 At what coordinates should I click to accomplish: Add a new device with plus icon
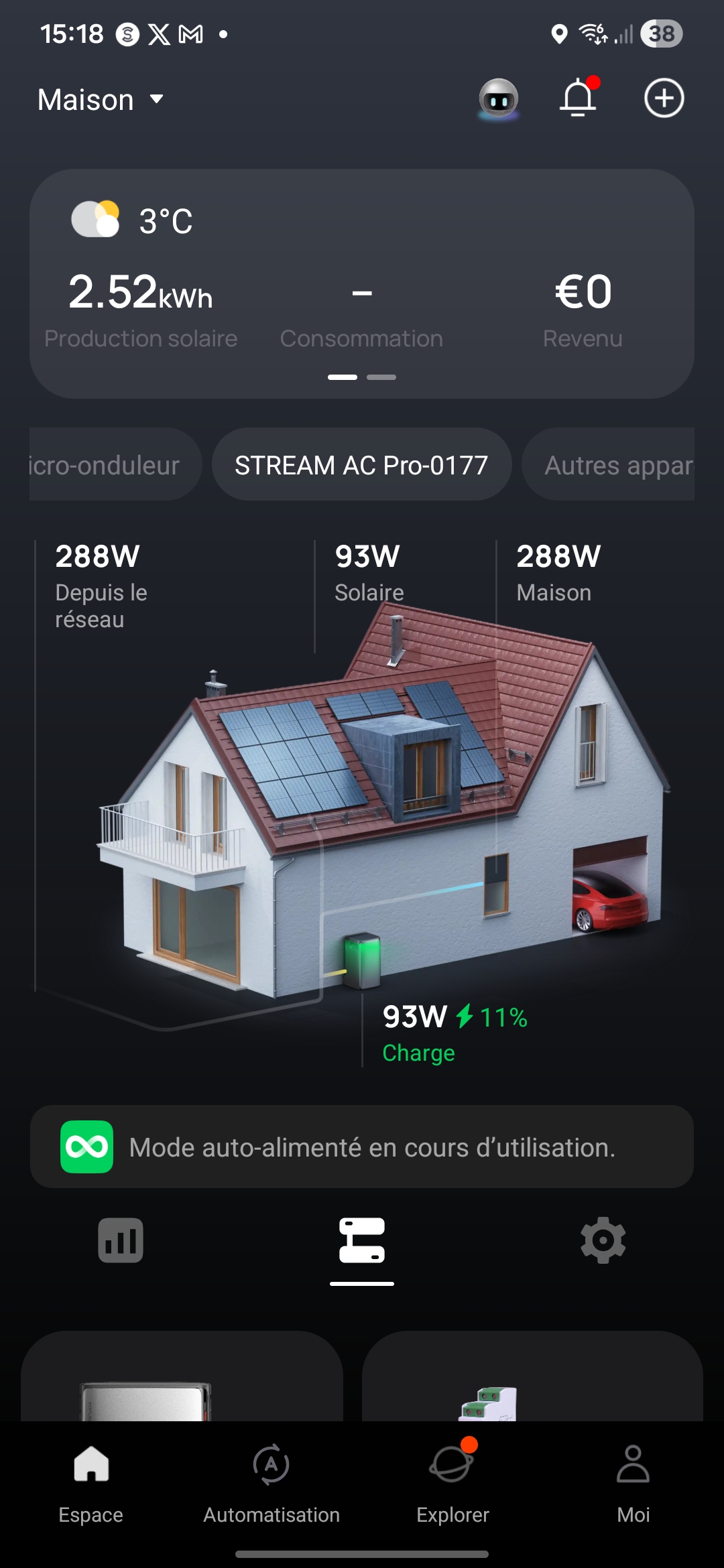point(664,99)
